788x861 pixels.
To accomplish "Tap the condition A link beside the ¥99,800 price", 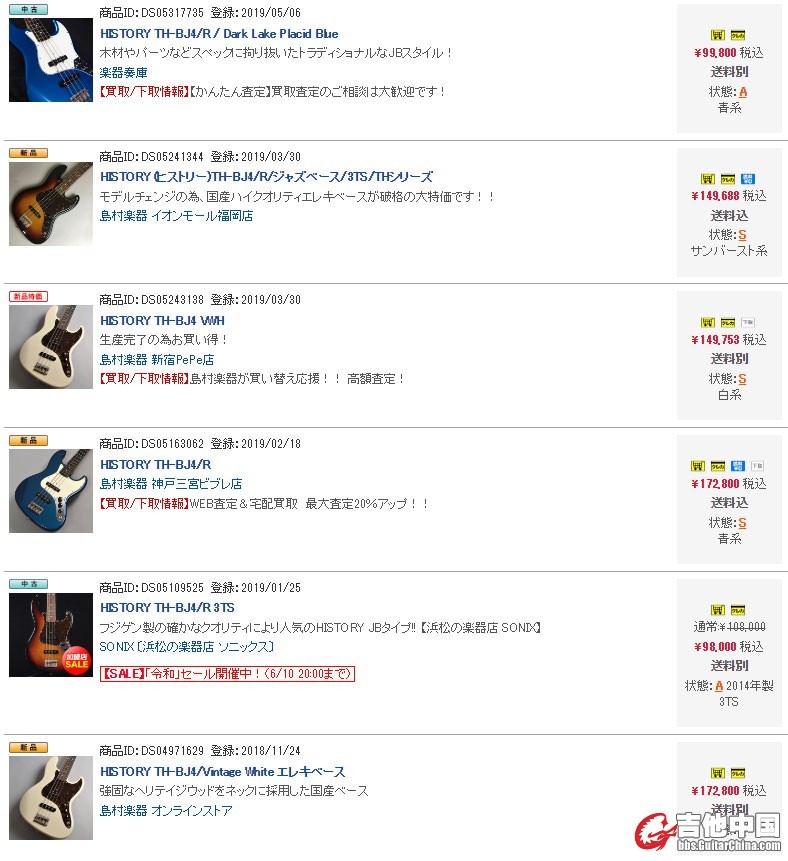I will [743, 91].
